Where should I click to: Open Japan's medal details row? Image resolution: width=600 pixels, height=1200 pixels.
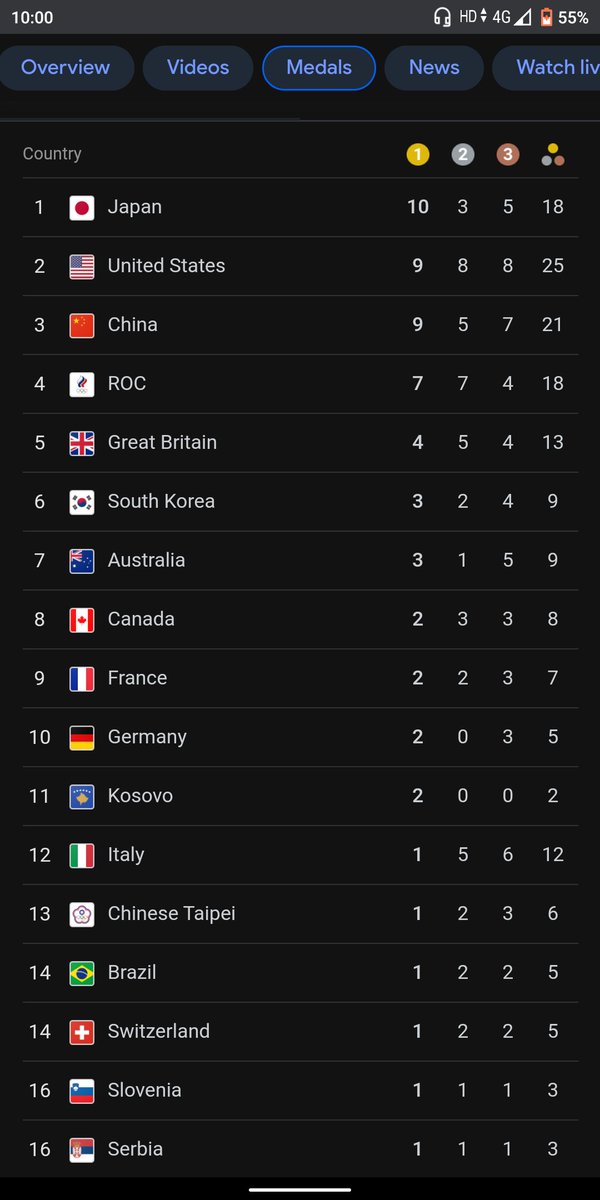click(x=300, y=208)
